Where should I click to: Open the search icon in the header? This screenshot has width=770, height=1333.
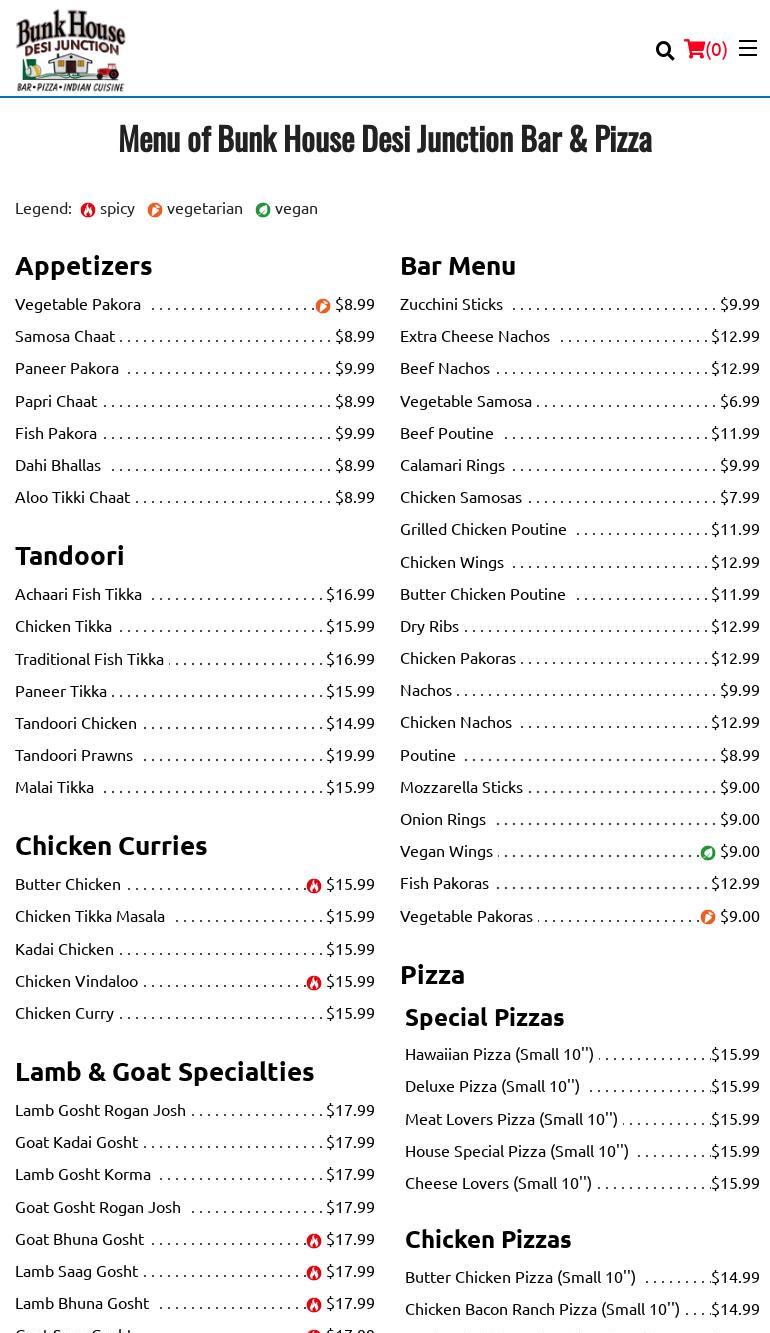665,51
